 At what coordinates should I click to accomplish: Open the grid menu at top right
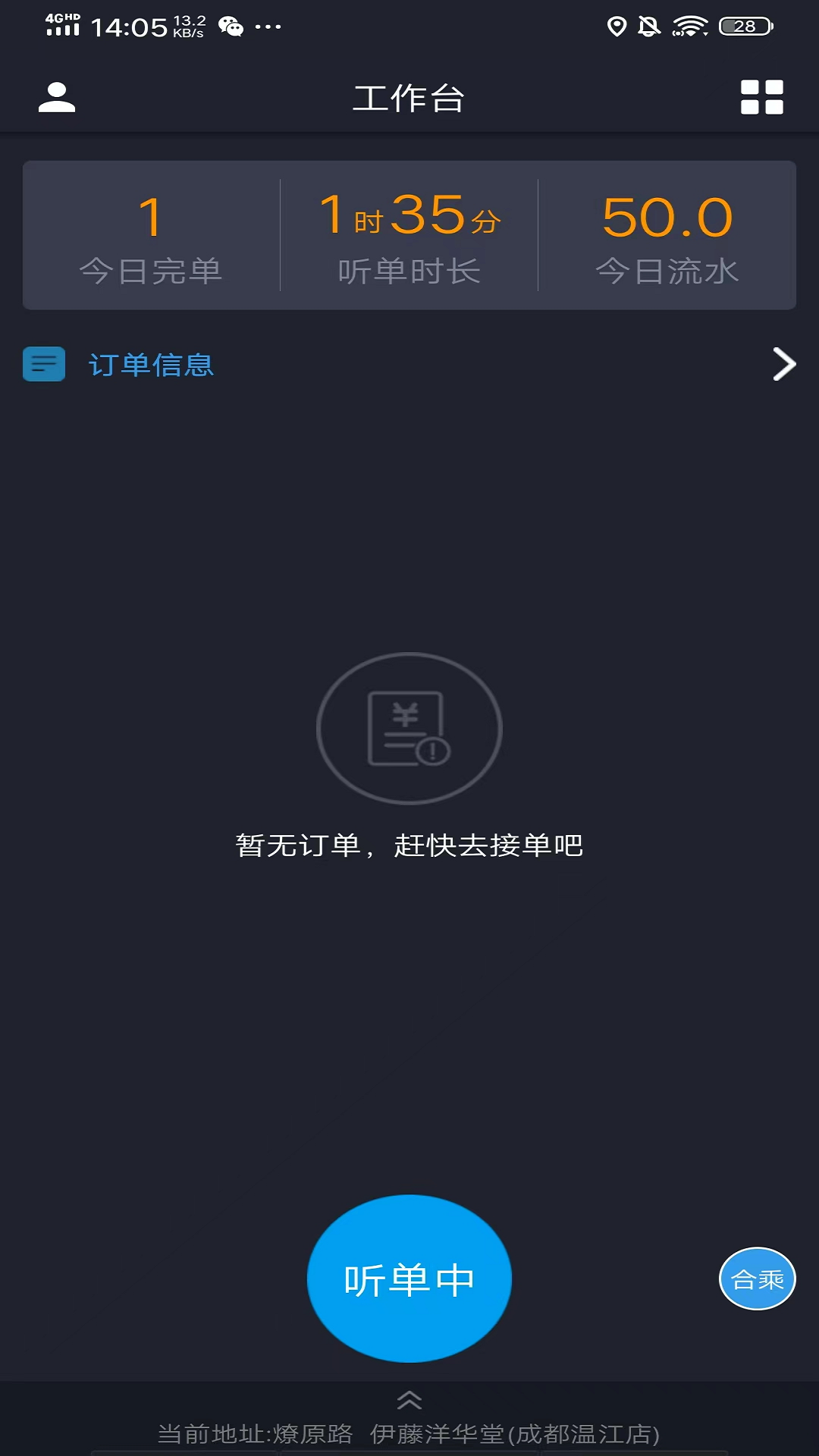pos(761,97)
